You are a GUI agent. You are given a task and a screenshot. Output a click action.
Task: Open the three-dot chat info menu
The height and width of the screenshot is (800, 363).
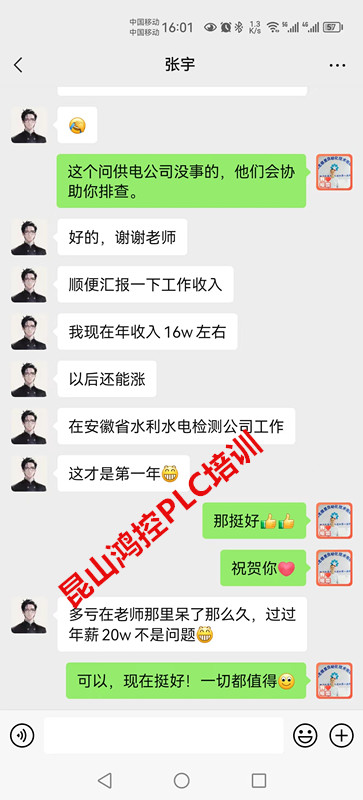click(x=337, y=65)
